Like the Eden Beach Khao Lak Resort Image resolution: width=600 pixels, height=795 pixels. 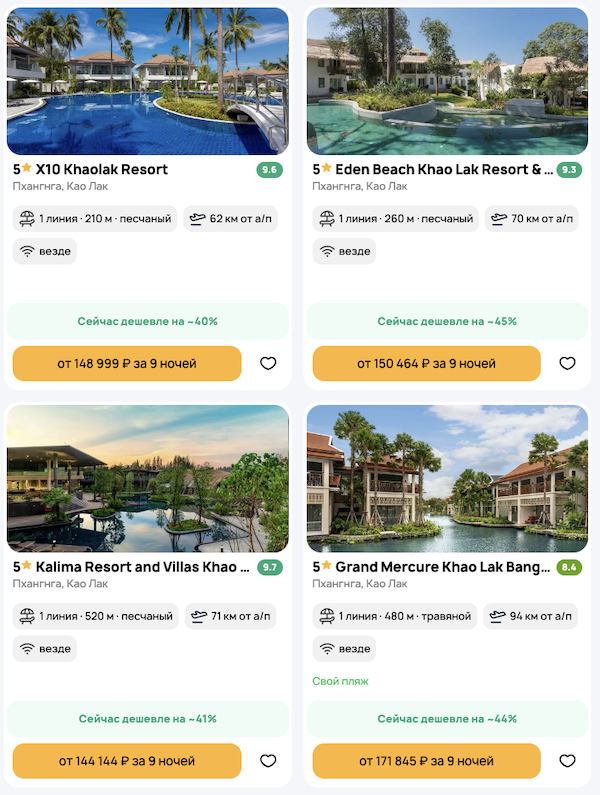pos(567,363)
